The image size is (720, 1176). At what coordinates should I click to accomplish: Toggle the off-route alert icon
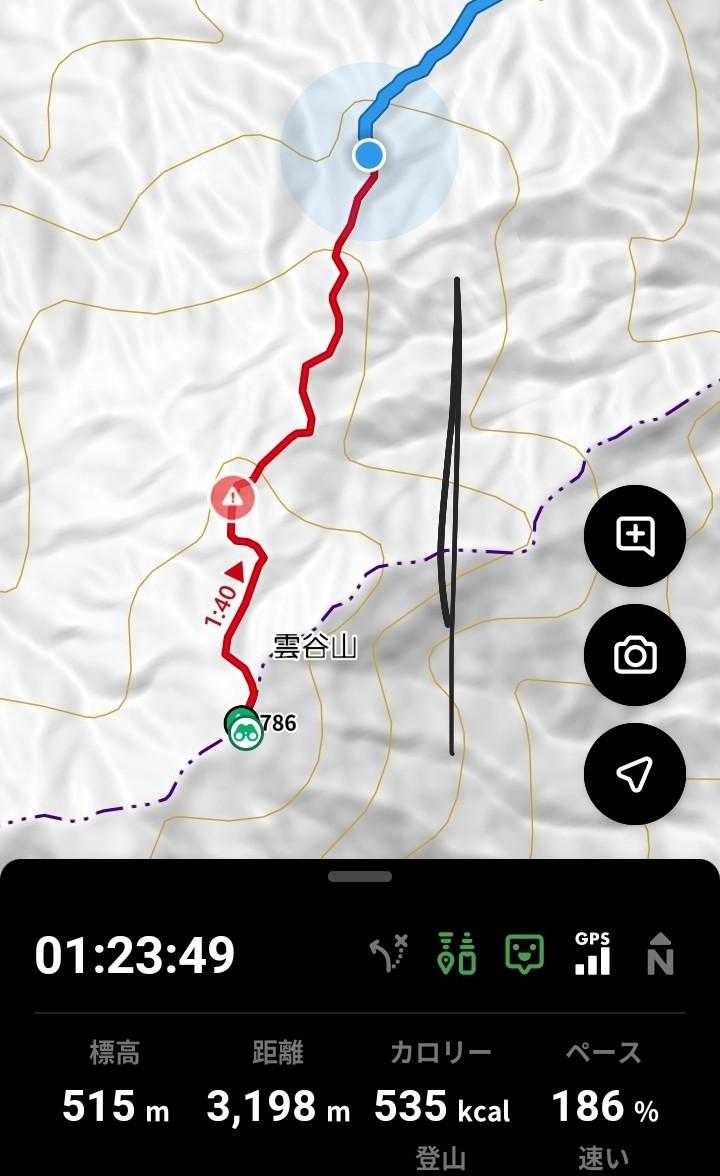point(389,955)
